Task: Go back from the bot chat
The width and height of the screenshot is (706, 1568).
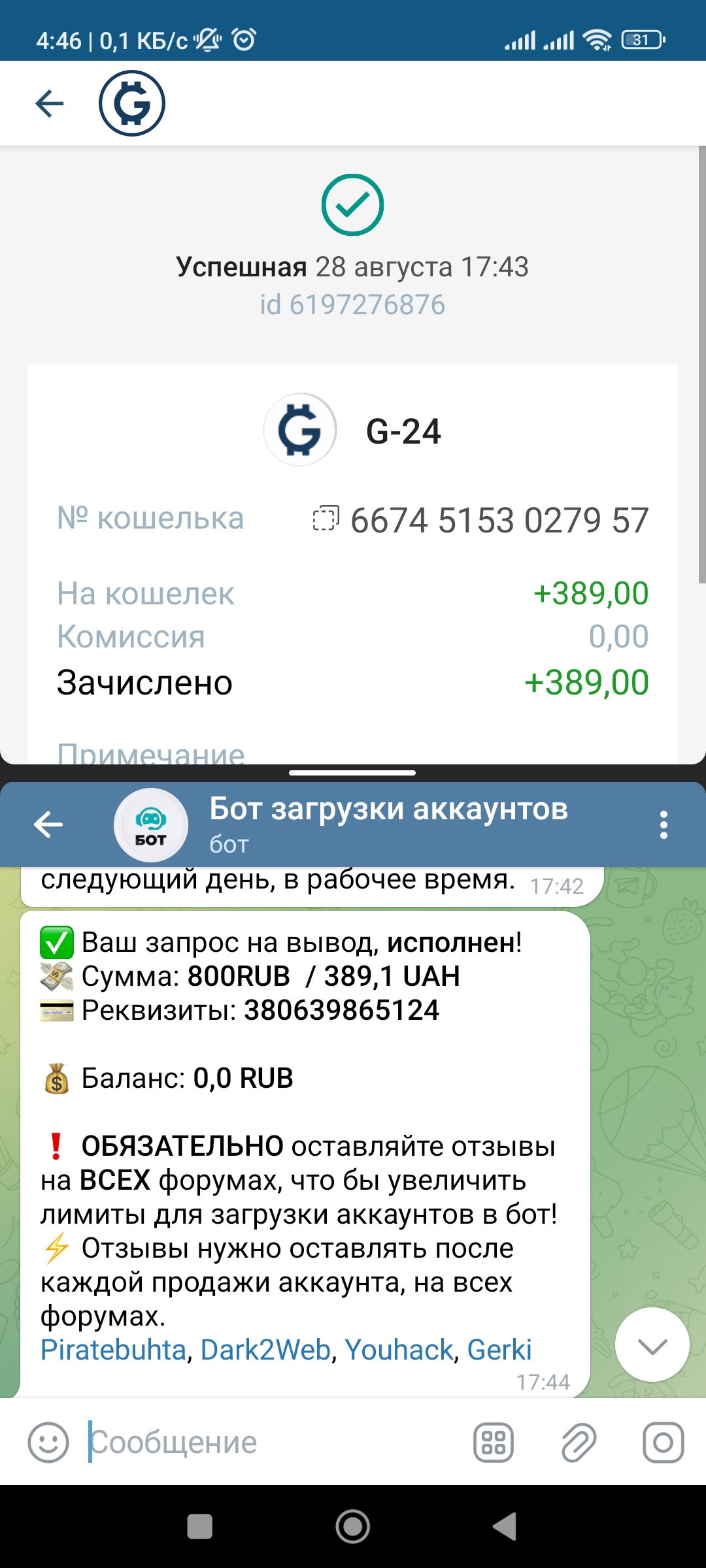Action: tap(48, 825)
